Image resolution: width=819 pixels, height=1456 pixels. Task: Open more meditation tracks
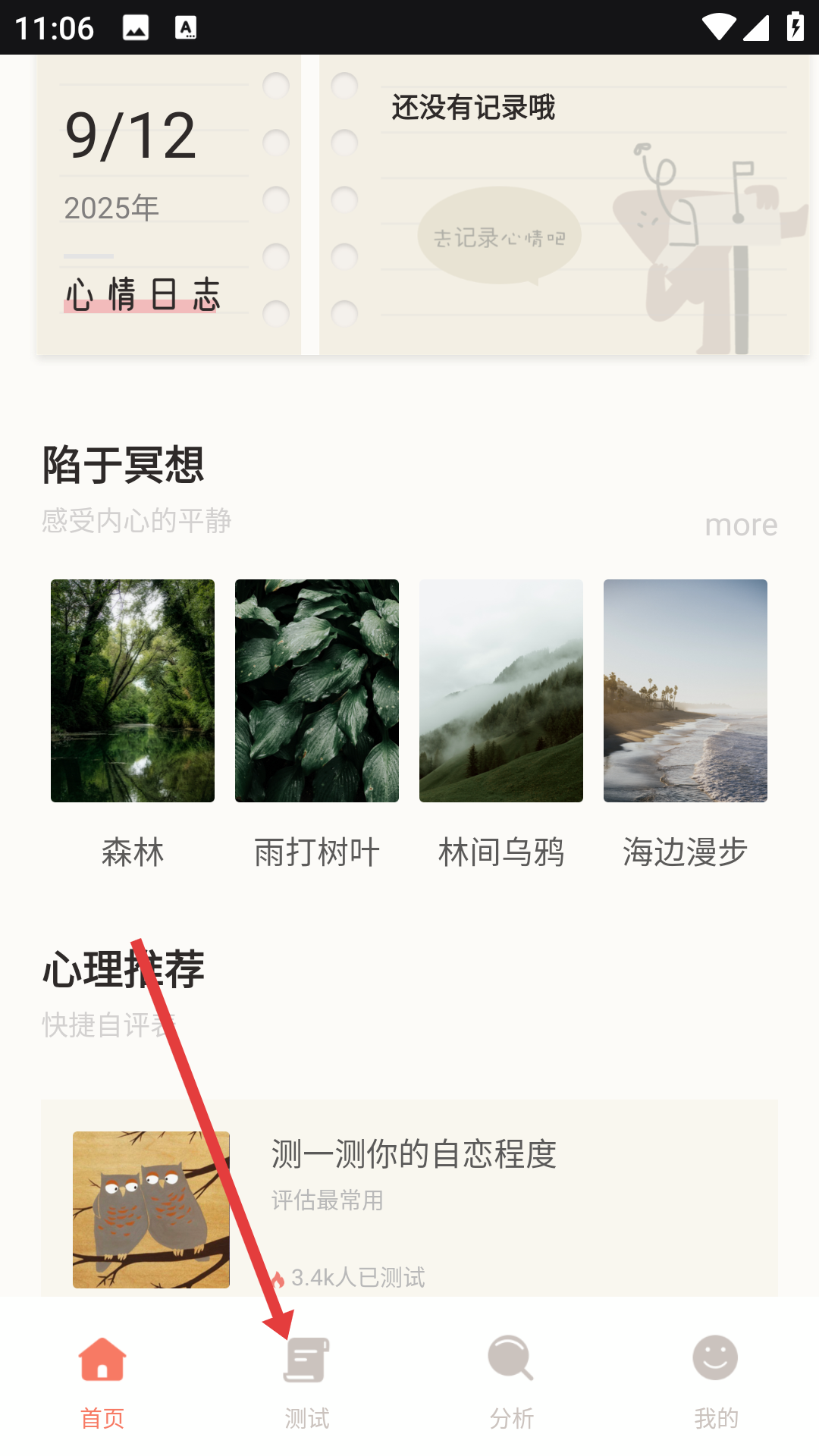[740, 525]
